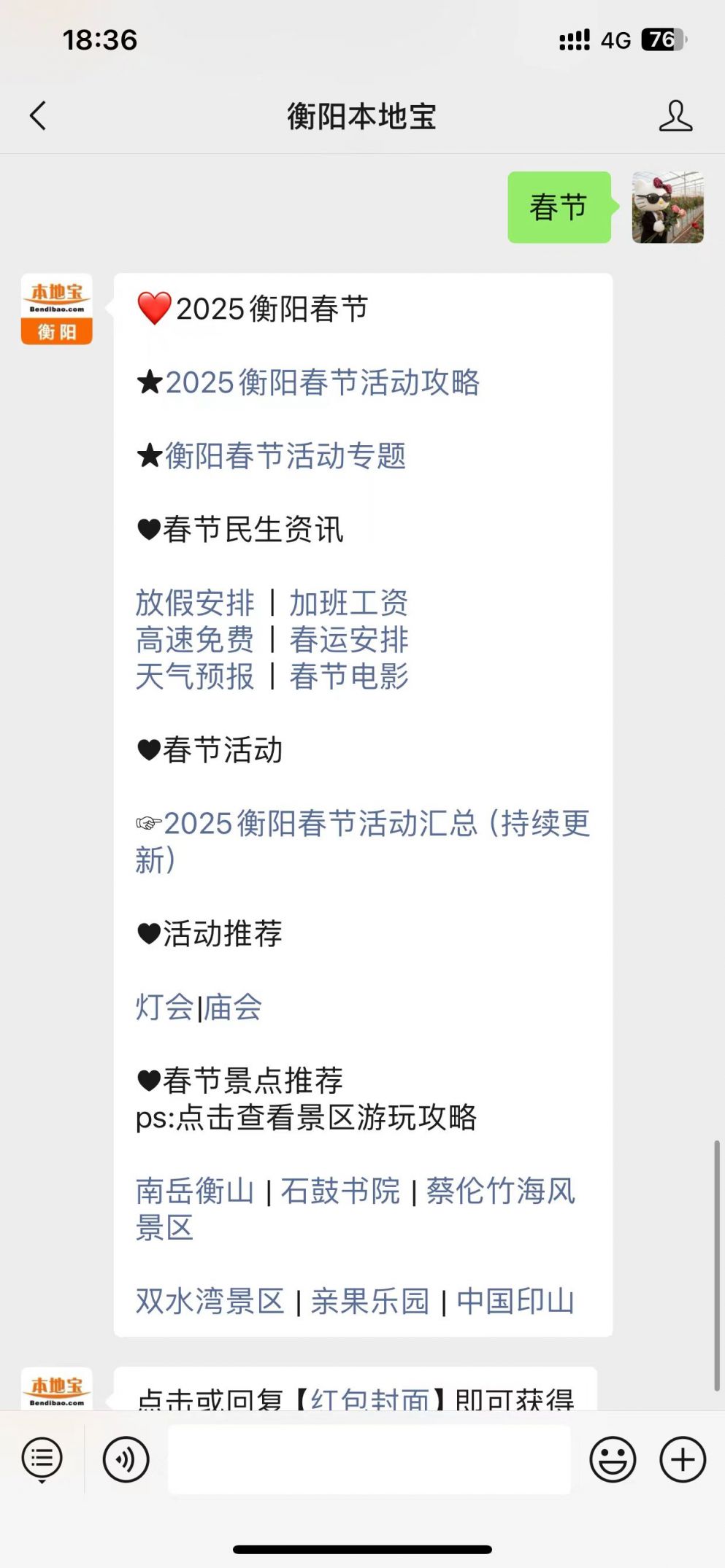Go back from the 衡阳本地宝 chat
The image size is (725, 1568).
38,116
